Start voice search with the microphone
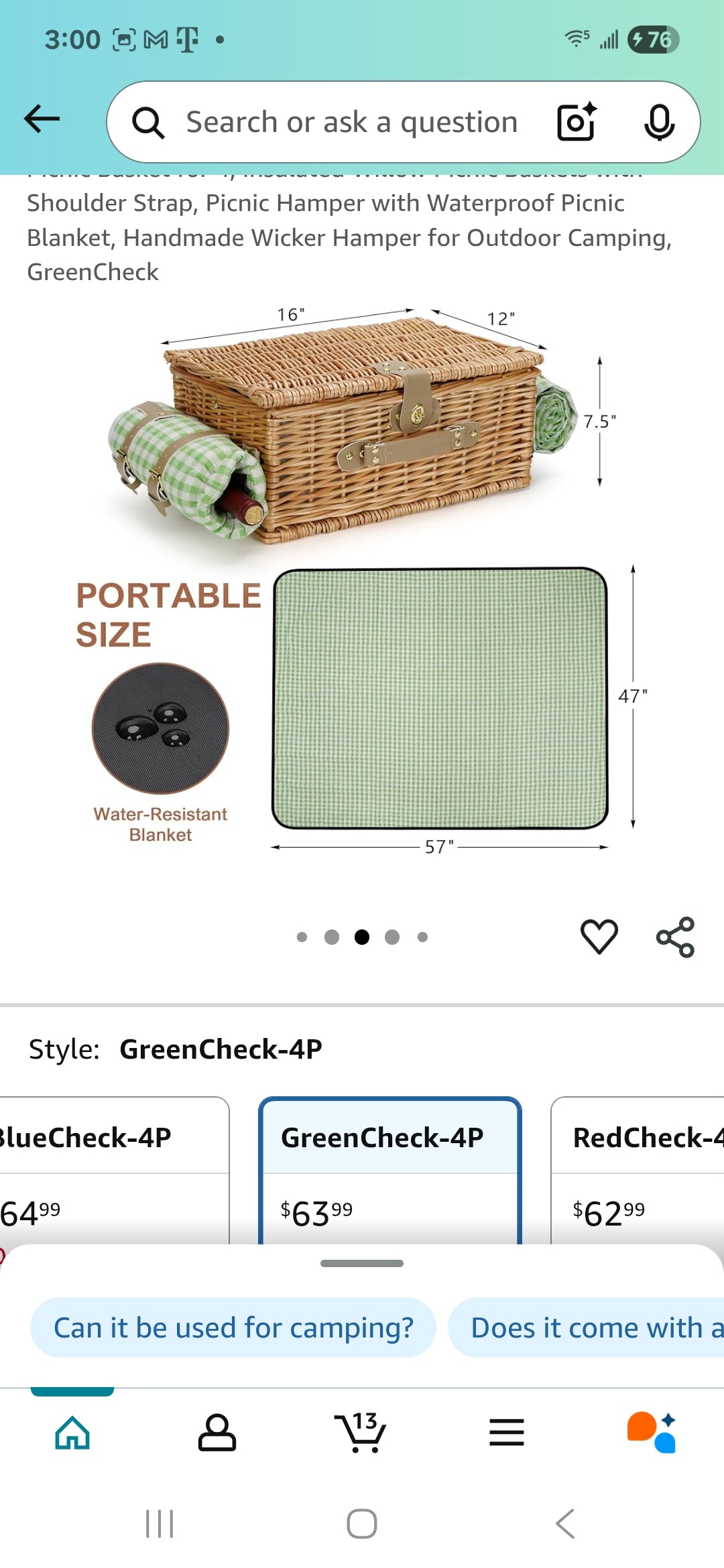 click(x=659, y=123)
